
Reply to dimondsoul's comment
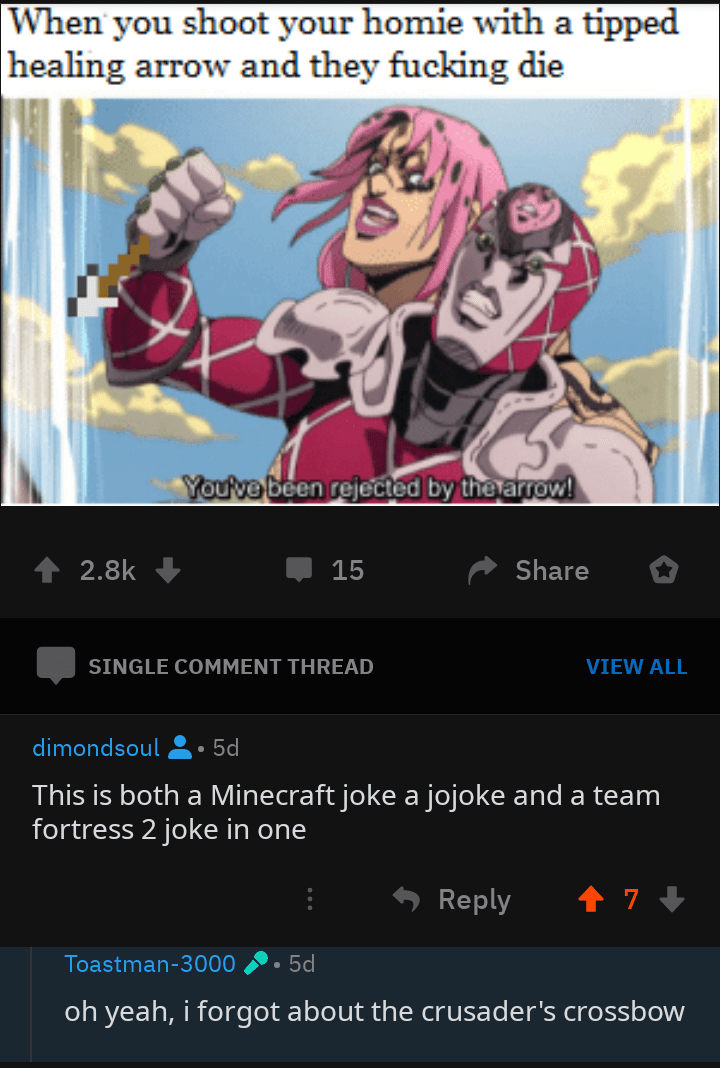[x=452, y=900]
